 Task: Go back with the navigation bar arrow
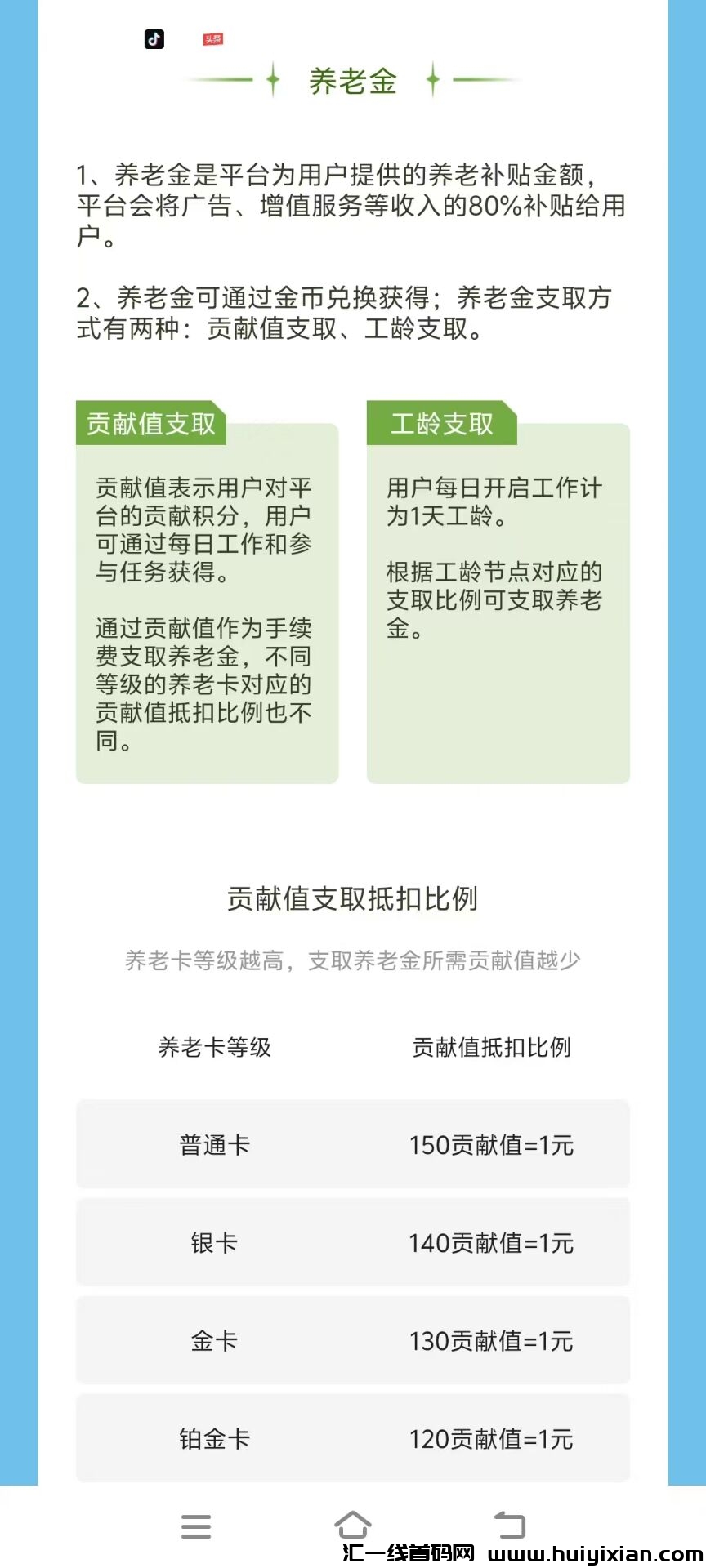coord(510,1525)
